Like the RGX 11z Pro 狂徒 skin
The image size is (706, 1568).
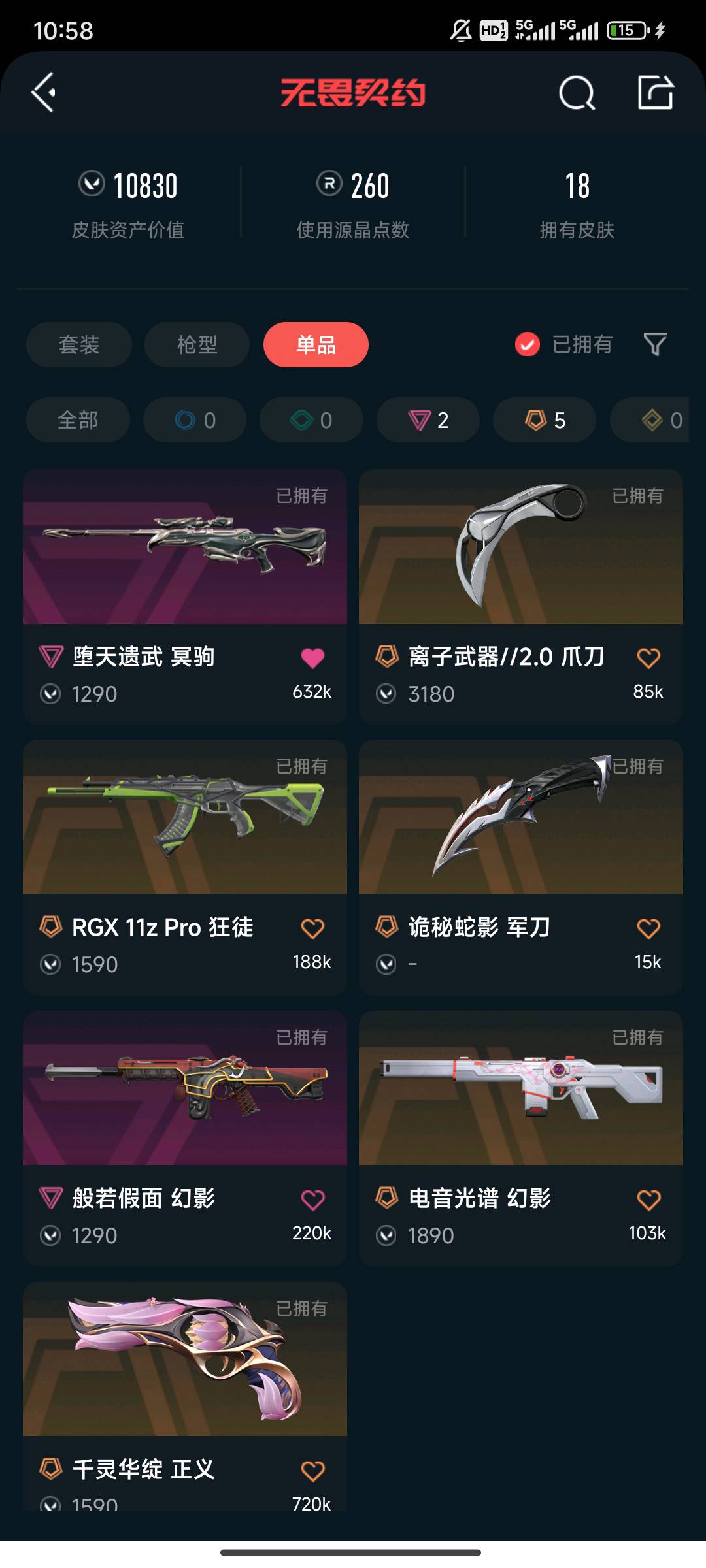tap(312, 928)
